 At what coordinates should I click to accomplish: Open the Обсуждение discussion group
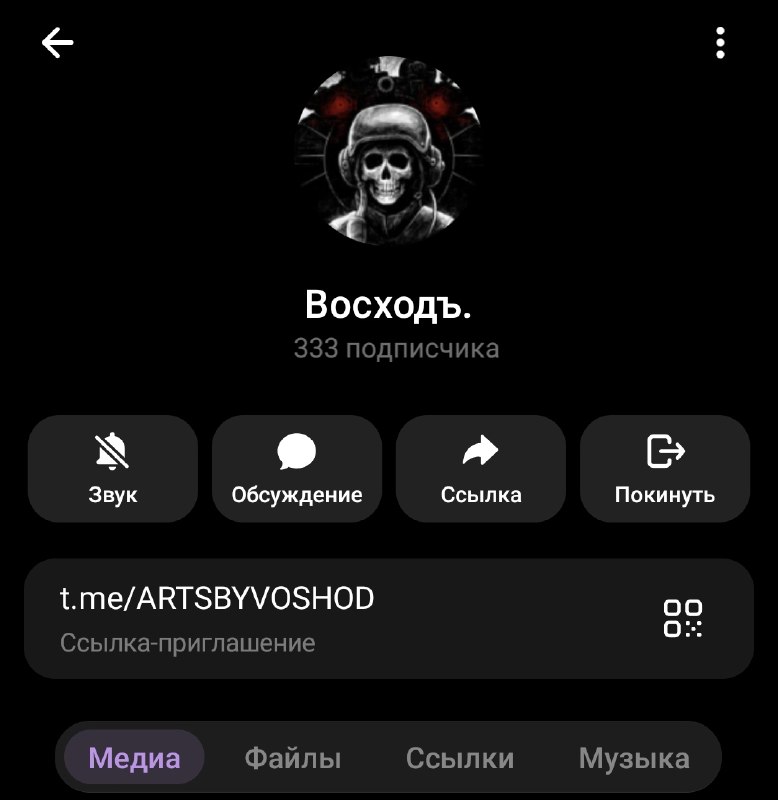297,468
